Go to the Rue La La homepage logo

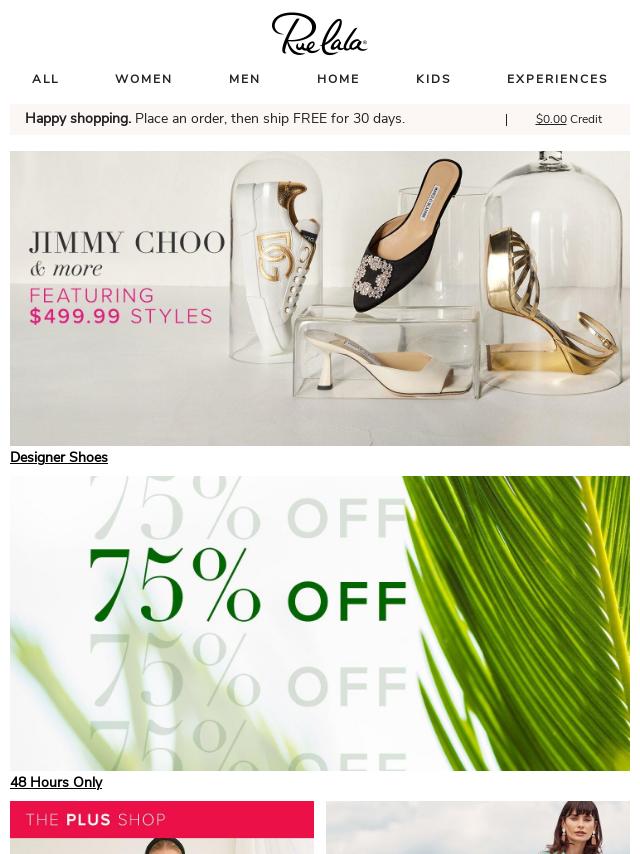[319, 34]
